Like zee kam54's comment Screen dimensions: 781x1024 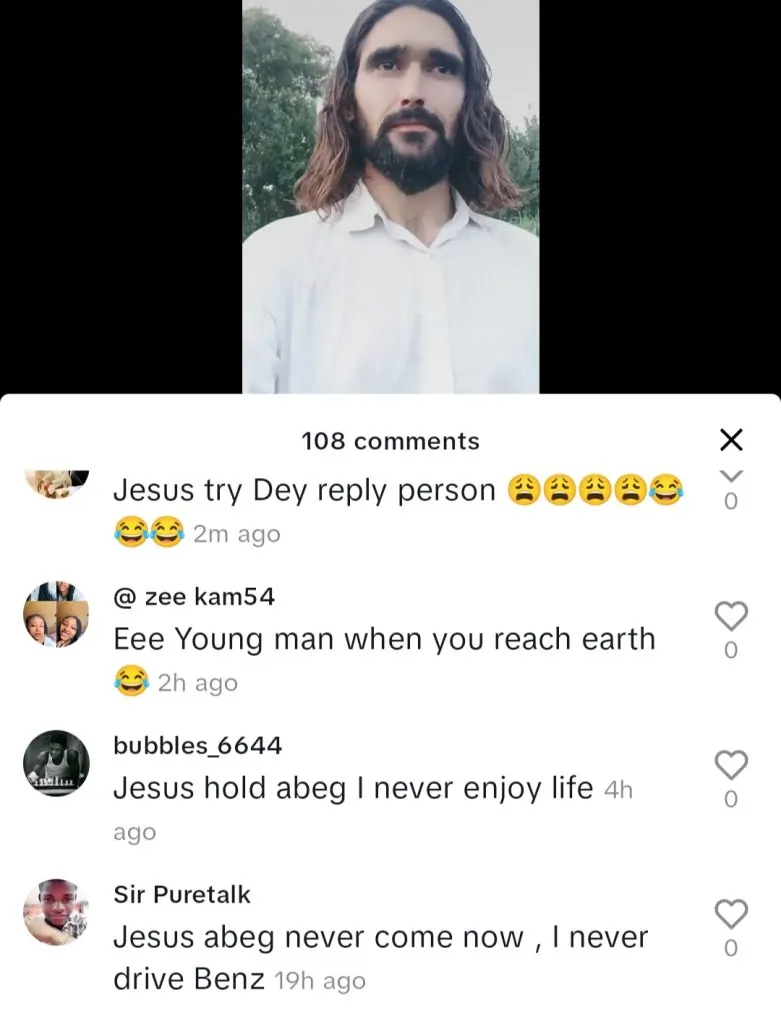(x=731, y=616)
